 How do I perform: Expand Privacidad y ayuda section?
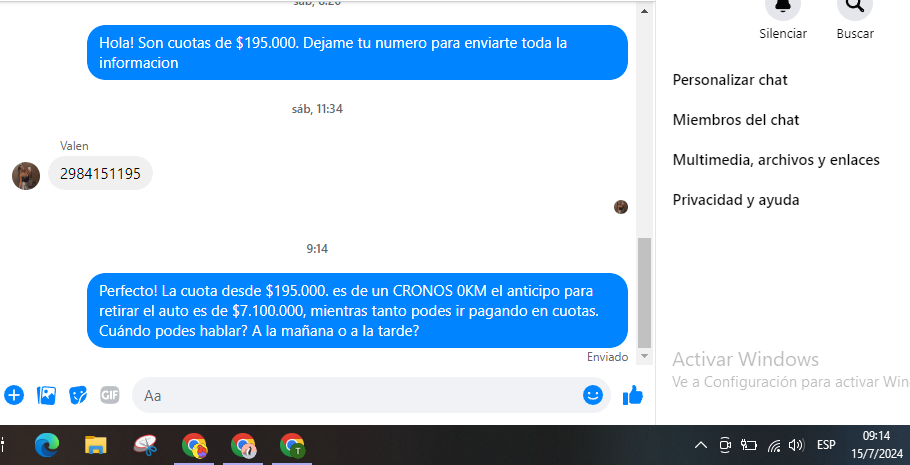pos(736,200)
